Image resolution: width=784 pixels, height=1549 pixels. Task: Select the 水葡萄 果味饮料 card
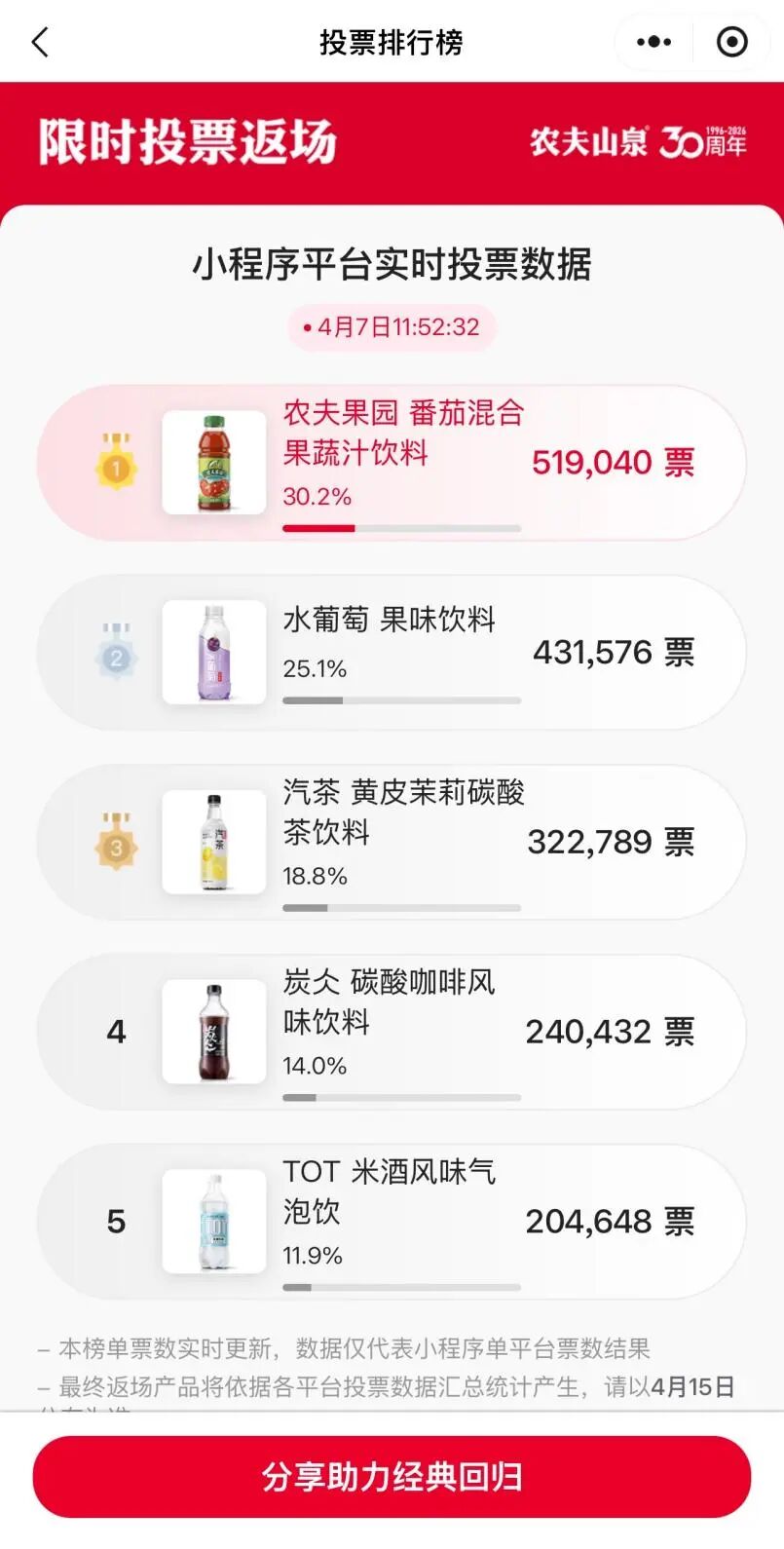tap(392, 653)
